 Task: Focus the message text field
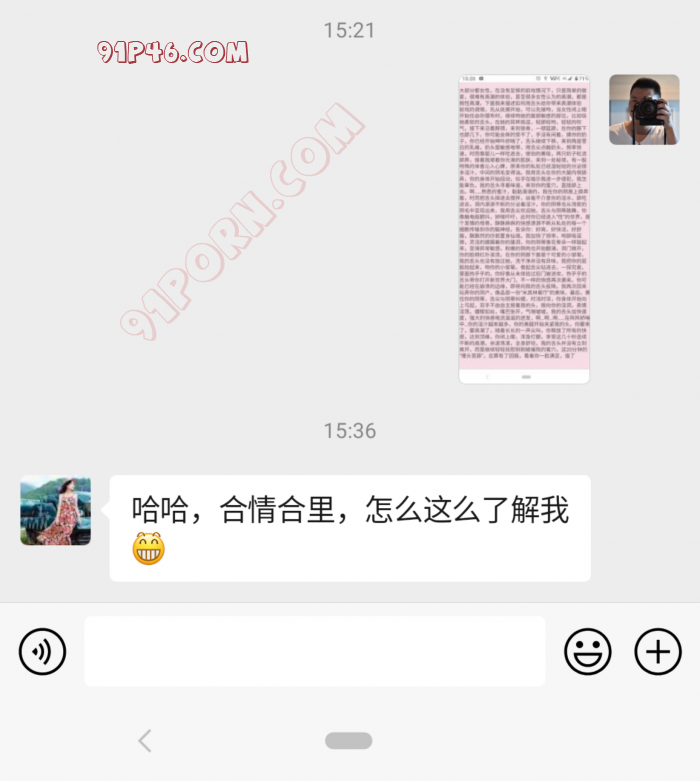coord(314,651)
